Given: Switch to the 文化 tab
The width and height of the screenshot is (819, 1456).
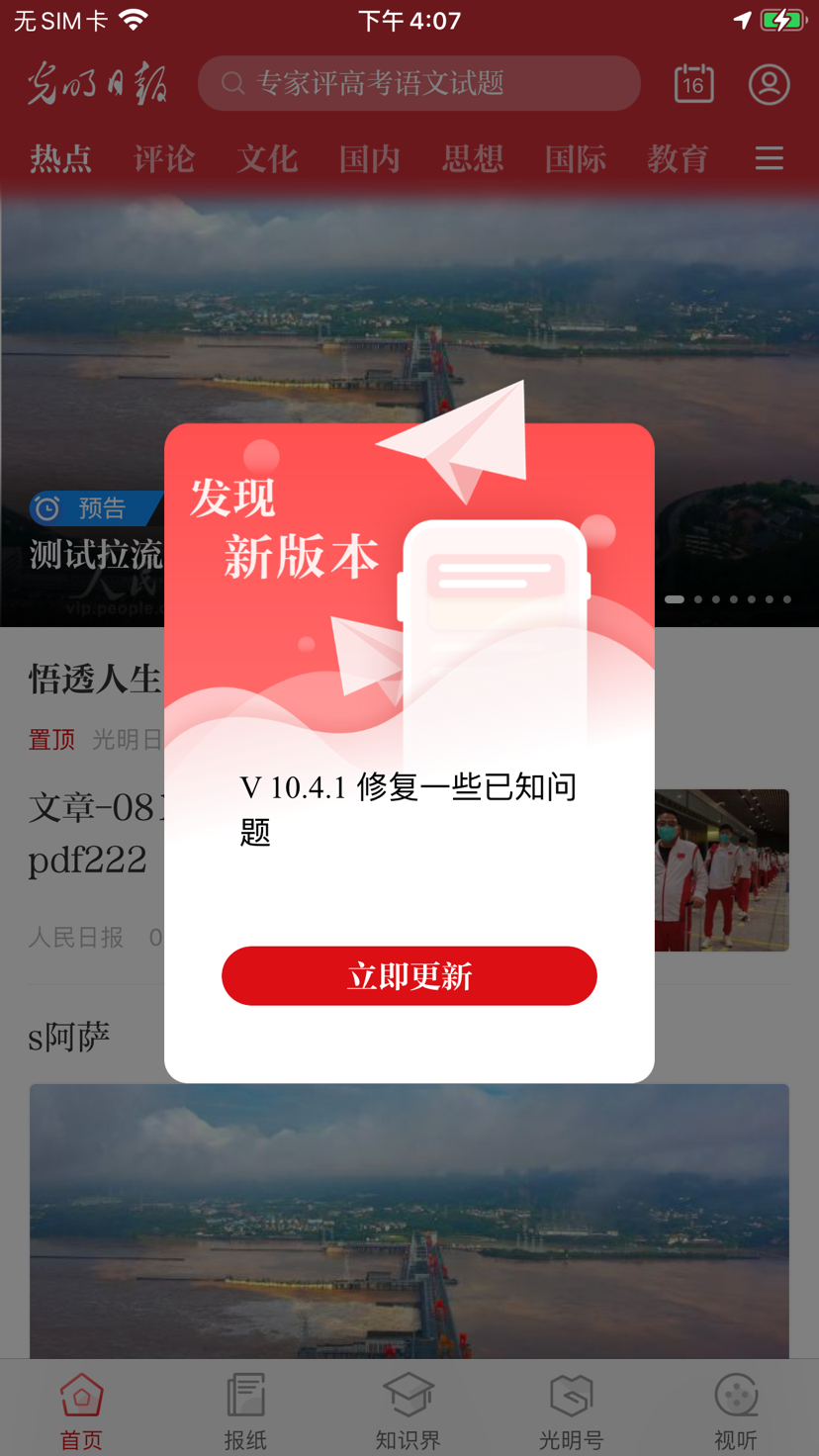Looking at the screenshot, I should (x=267, y=158).
